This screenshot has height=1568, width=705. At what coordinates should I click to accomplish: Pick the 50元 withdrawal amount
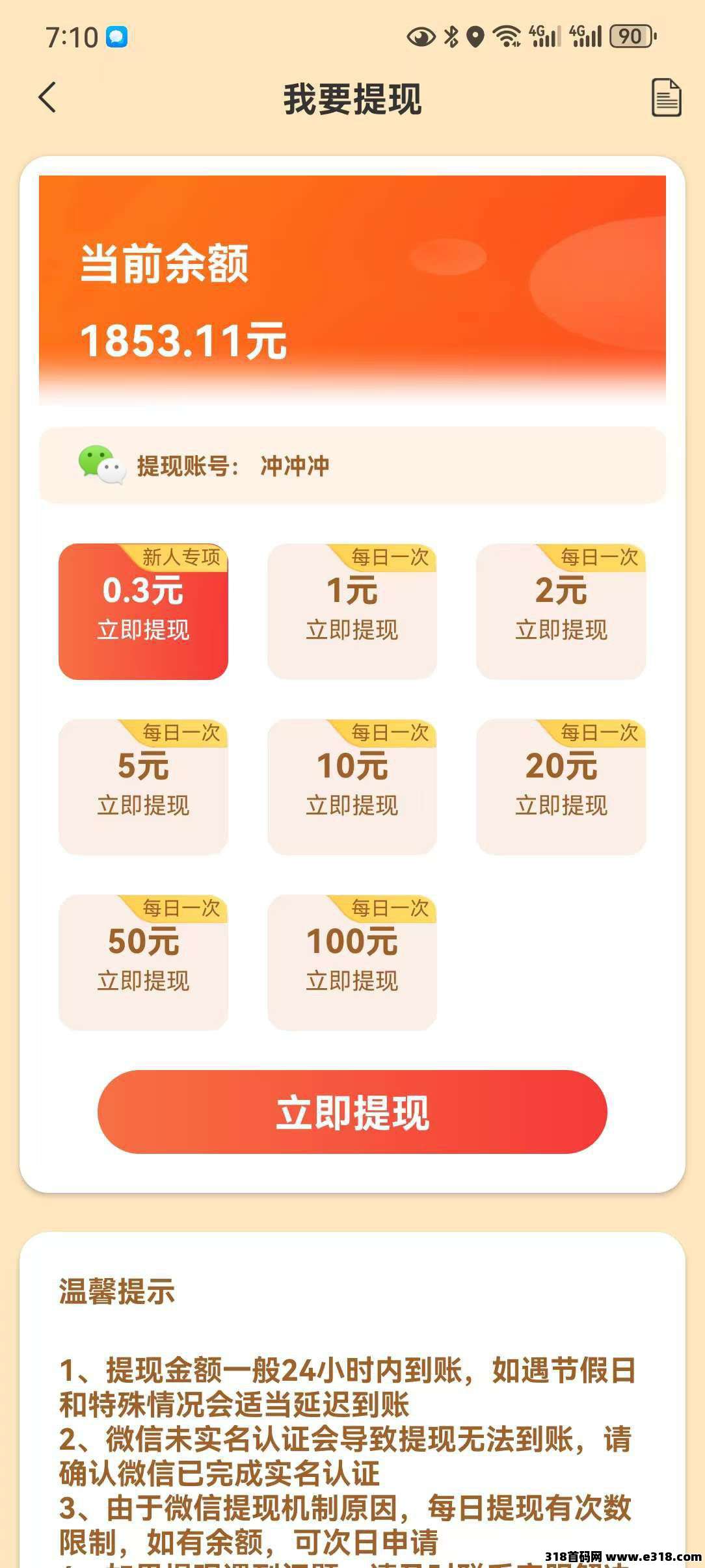pos(143,963)
